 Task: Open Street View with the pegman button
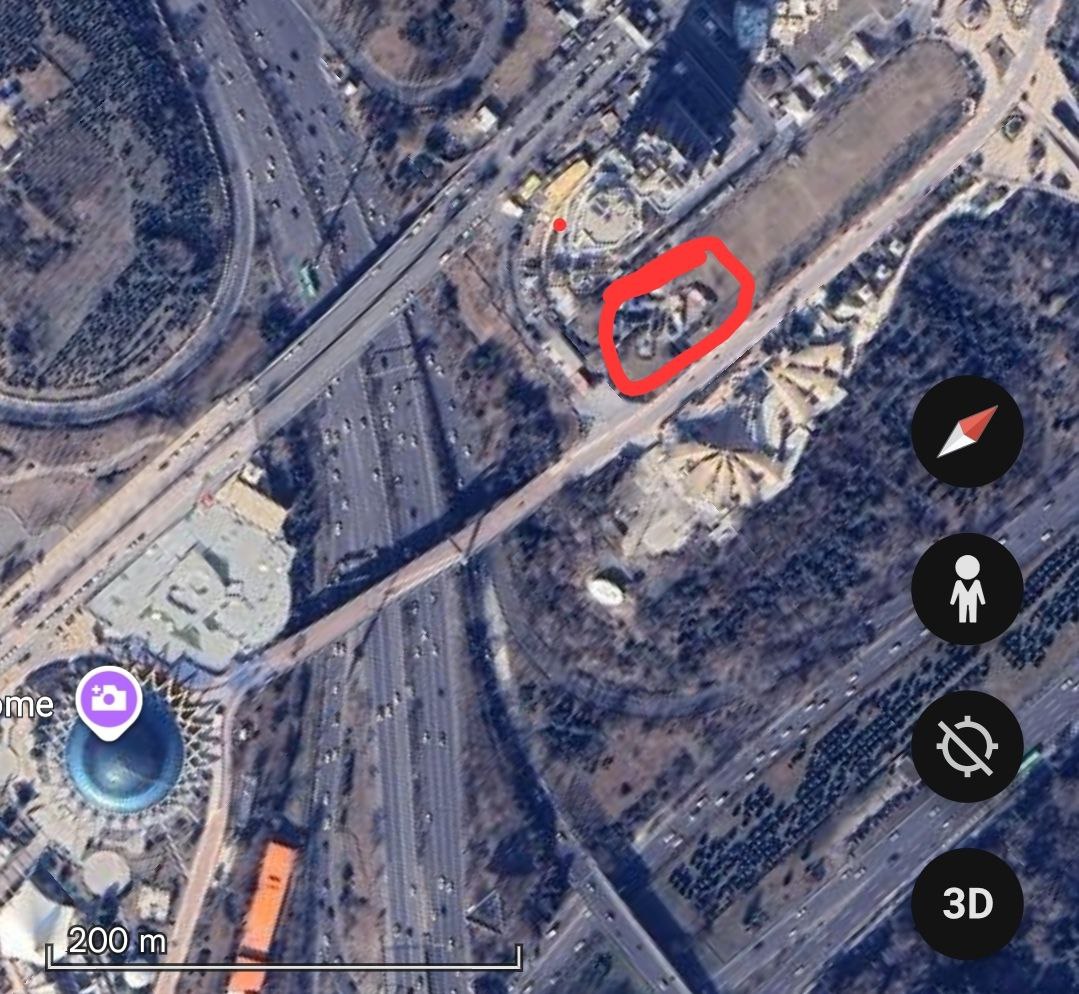point(967,589)
